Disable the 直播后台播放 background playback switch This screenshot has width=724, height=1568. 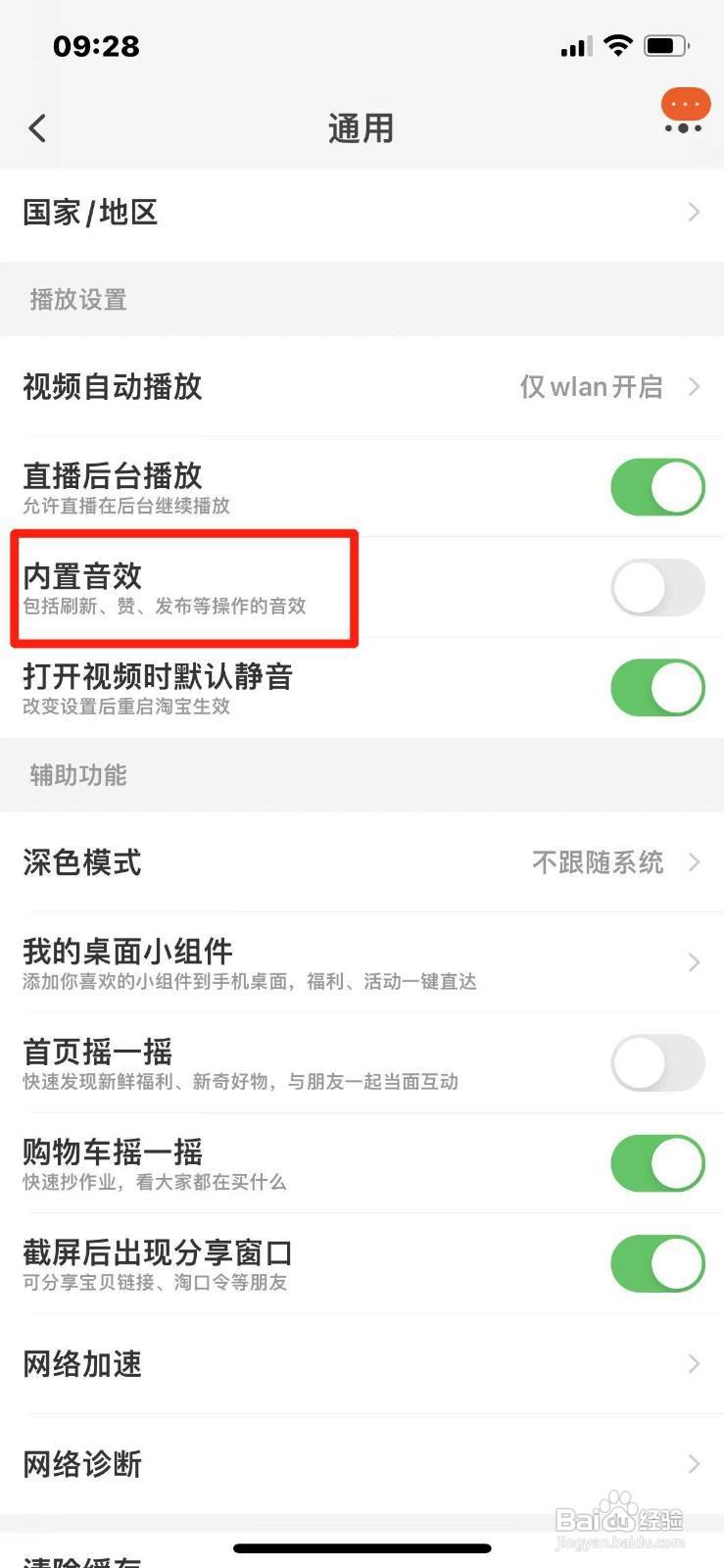click(657, 487)
